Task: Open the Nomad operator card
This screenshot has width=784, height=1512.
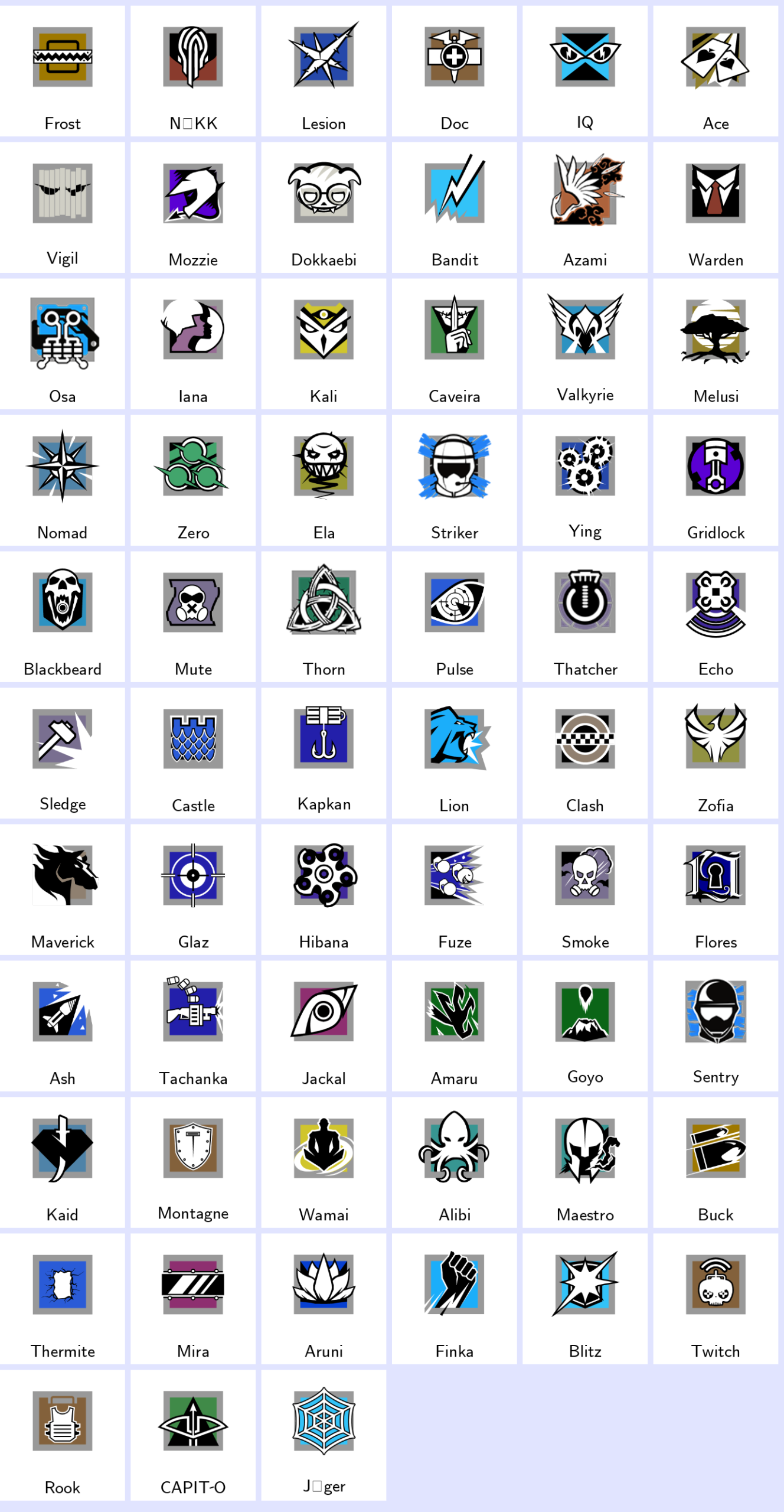Action: (62, 480)
